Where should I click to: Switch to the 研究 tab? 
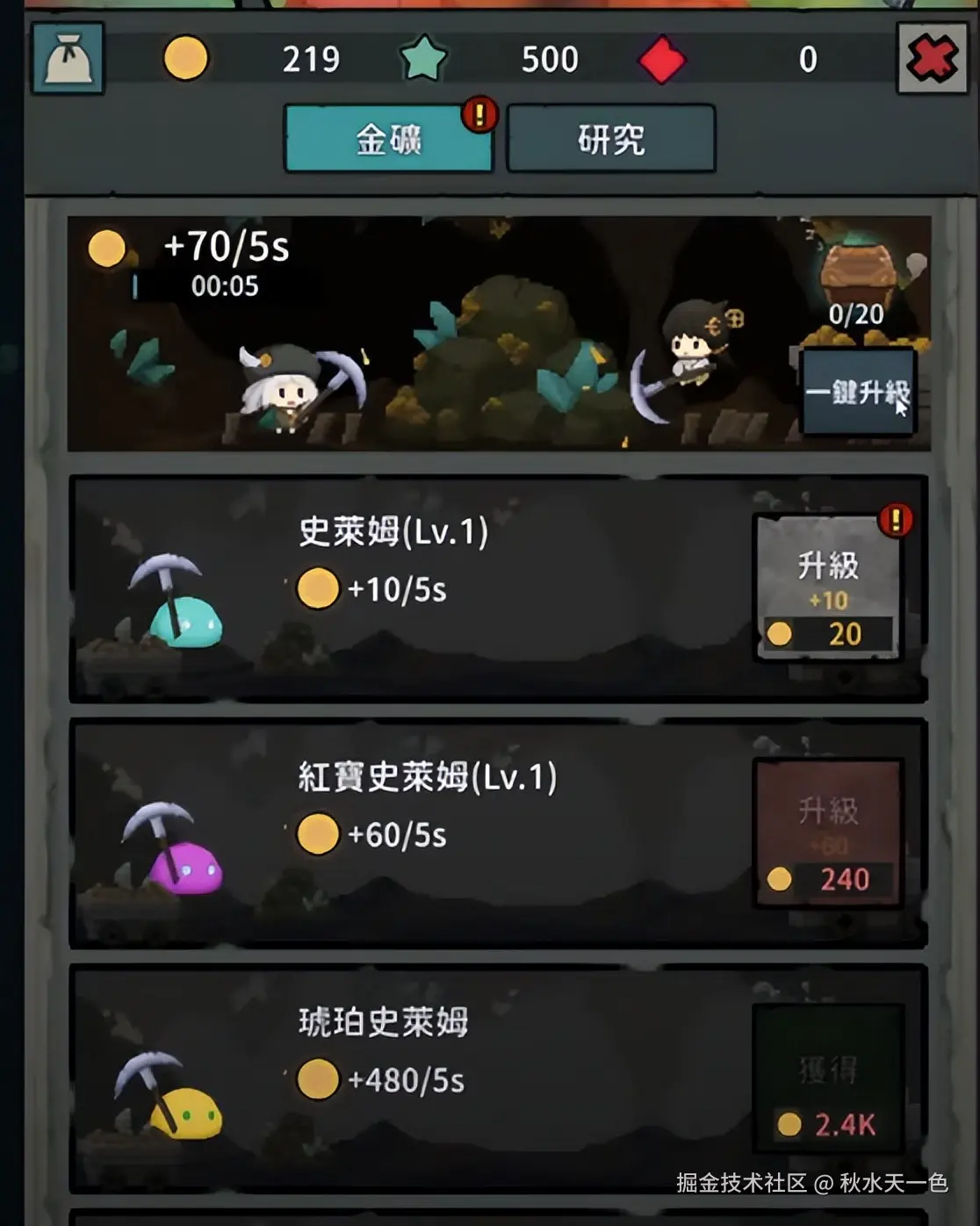611,139
